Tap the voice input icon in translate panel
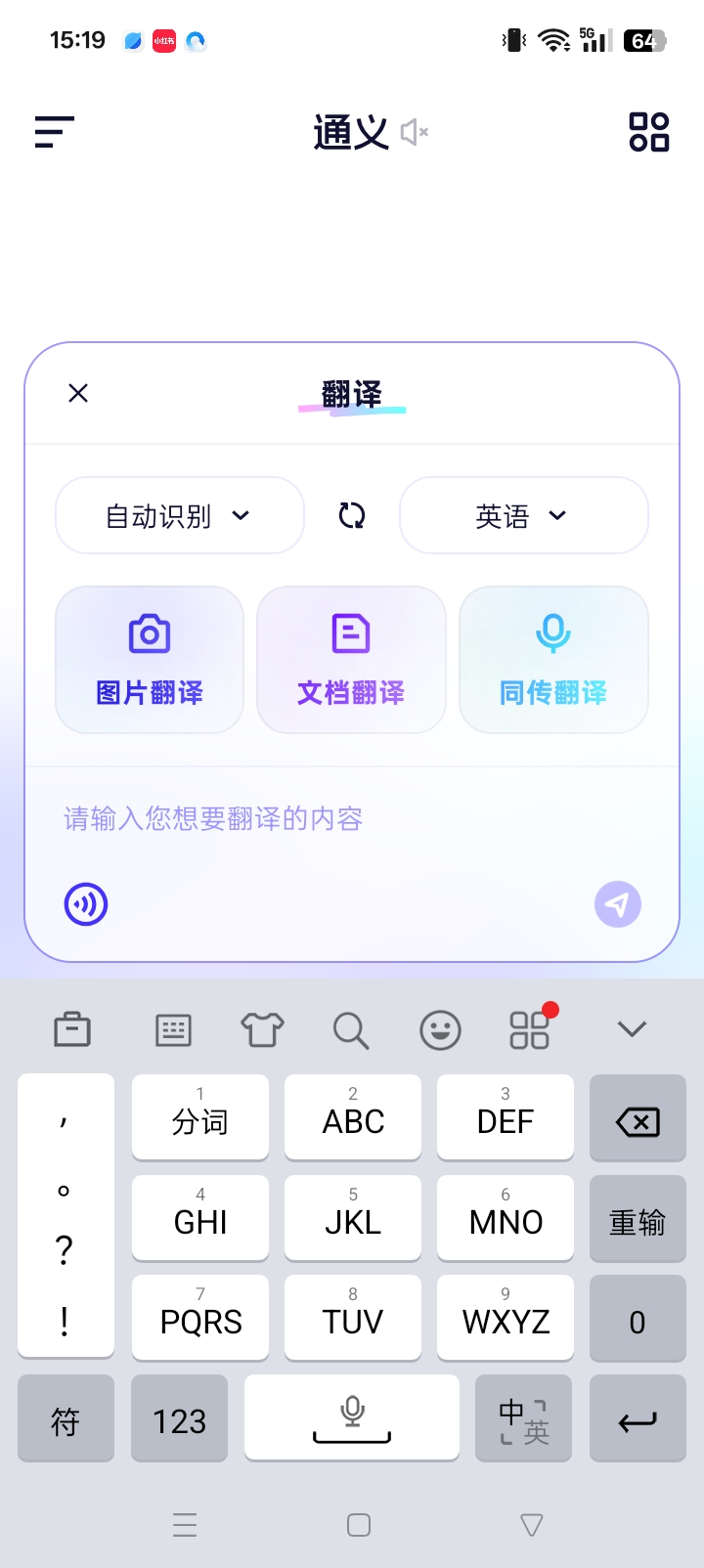 click(86, 904)
